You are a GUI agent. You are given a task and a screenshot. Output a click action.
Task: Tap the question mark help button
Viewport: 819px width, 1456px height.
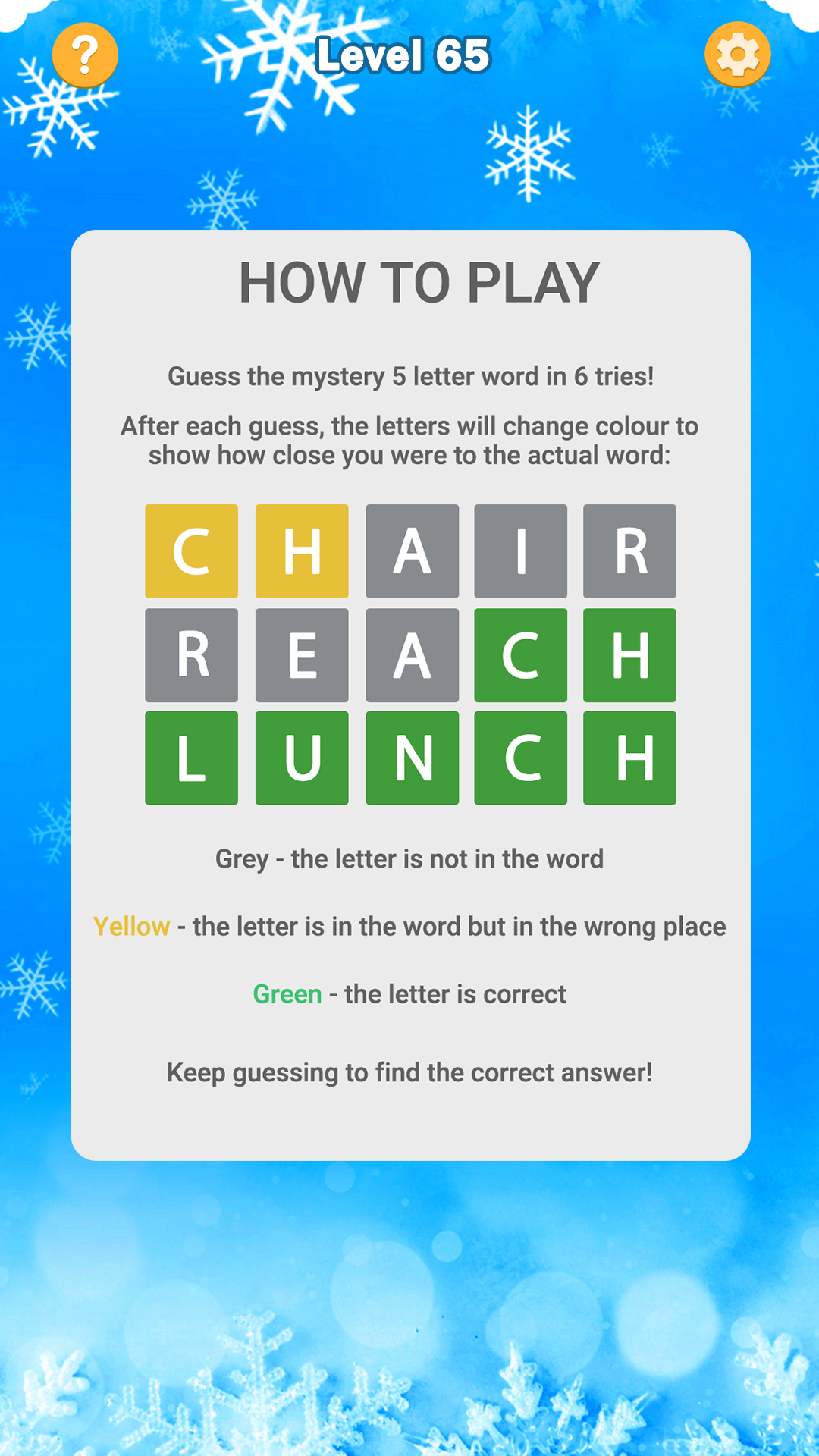(x=85, y=55)
